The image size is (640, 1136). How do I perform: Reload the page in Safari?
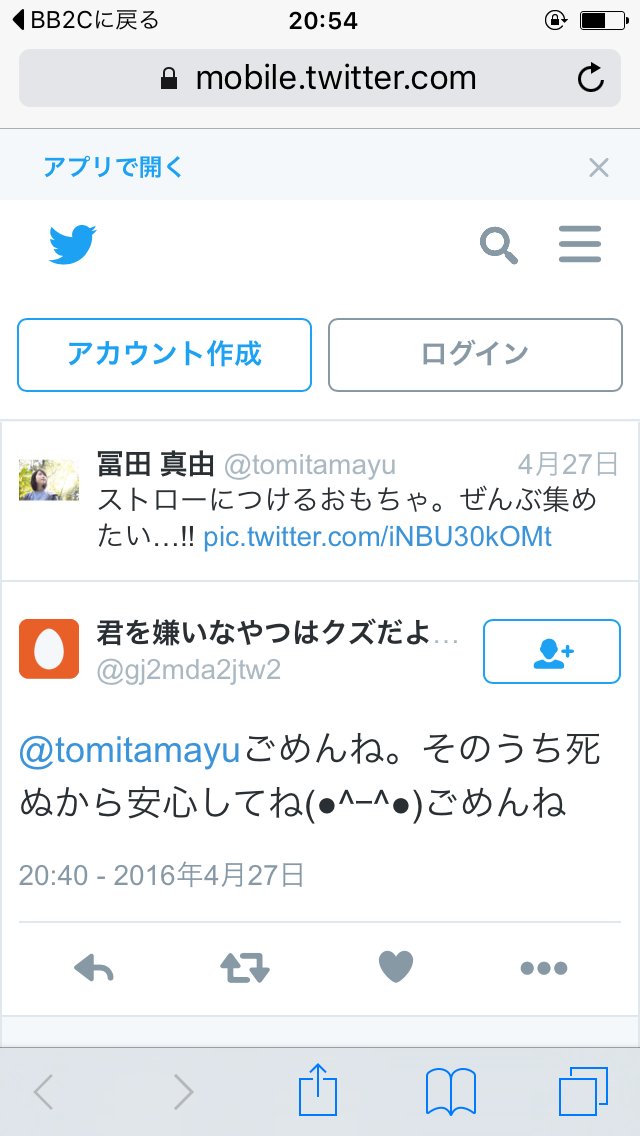[591, 78]
